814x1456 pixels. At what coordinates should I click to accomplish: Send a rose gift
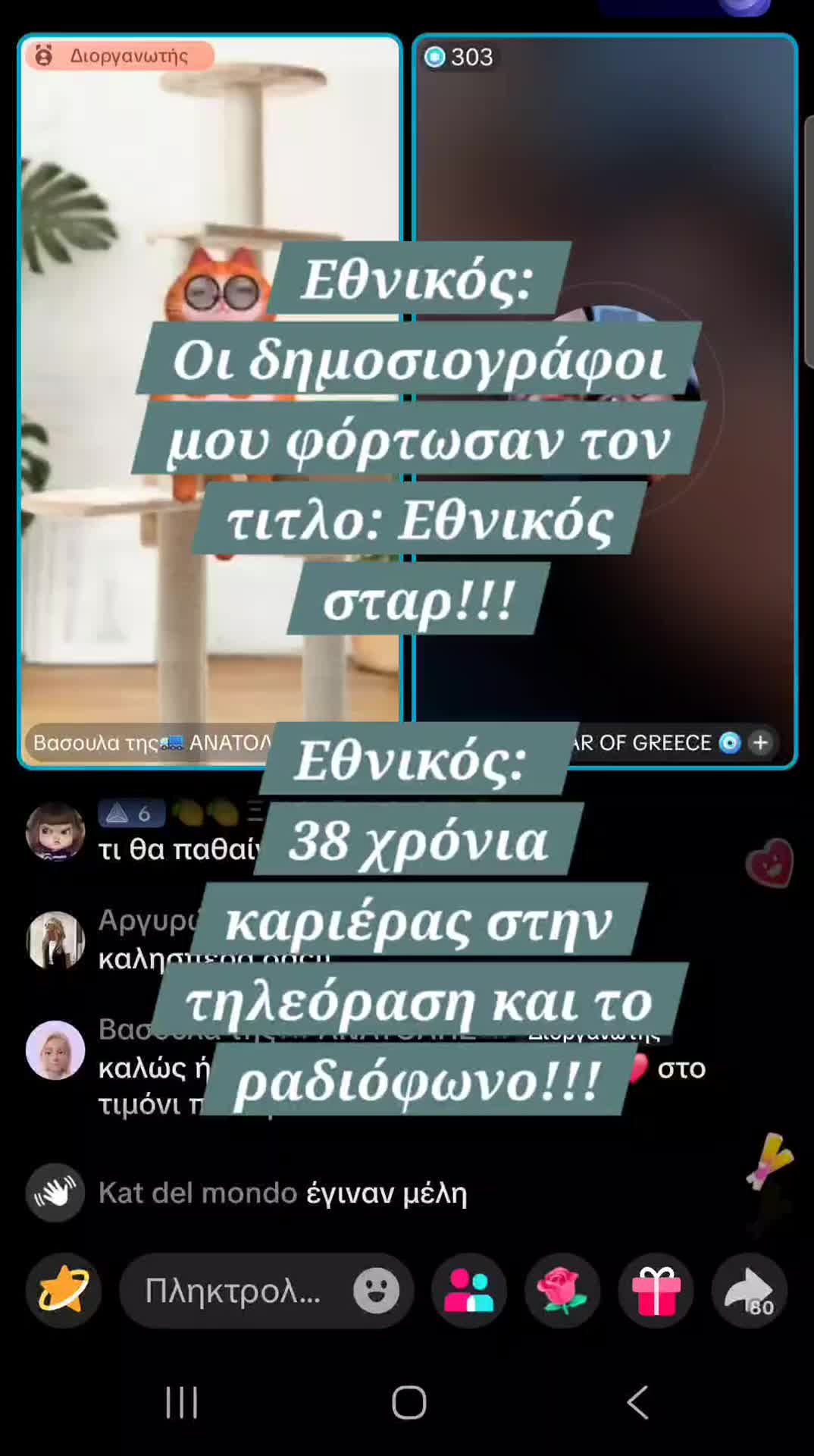(x=562, y=1290)
